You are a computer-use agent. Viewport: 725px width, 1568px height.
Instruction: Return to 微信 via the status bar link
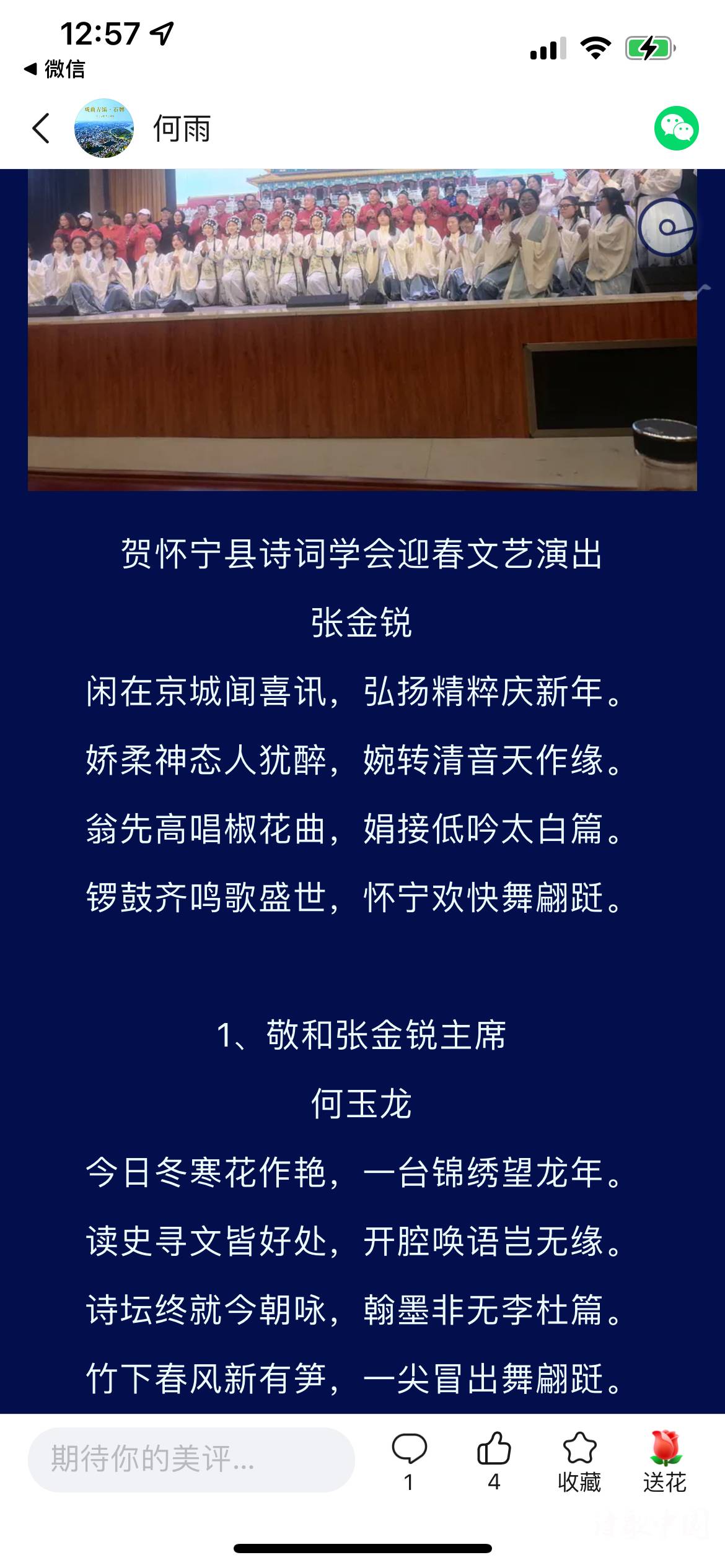coord(55,69)
